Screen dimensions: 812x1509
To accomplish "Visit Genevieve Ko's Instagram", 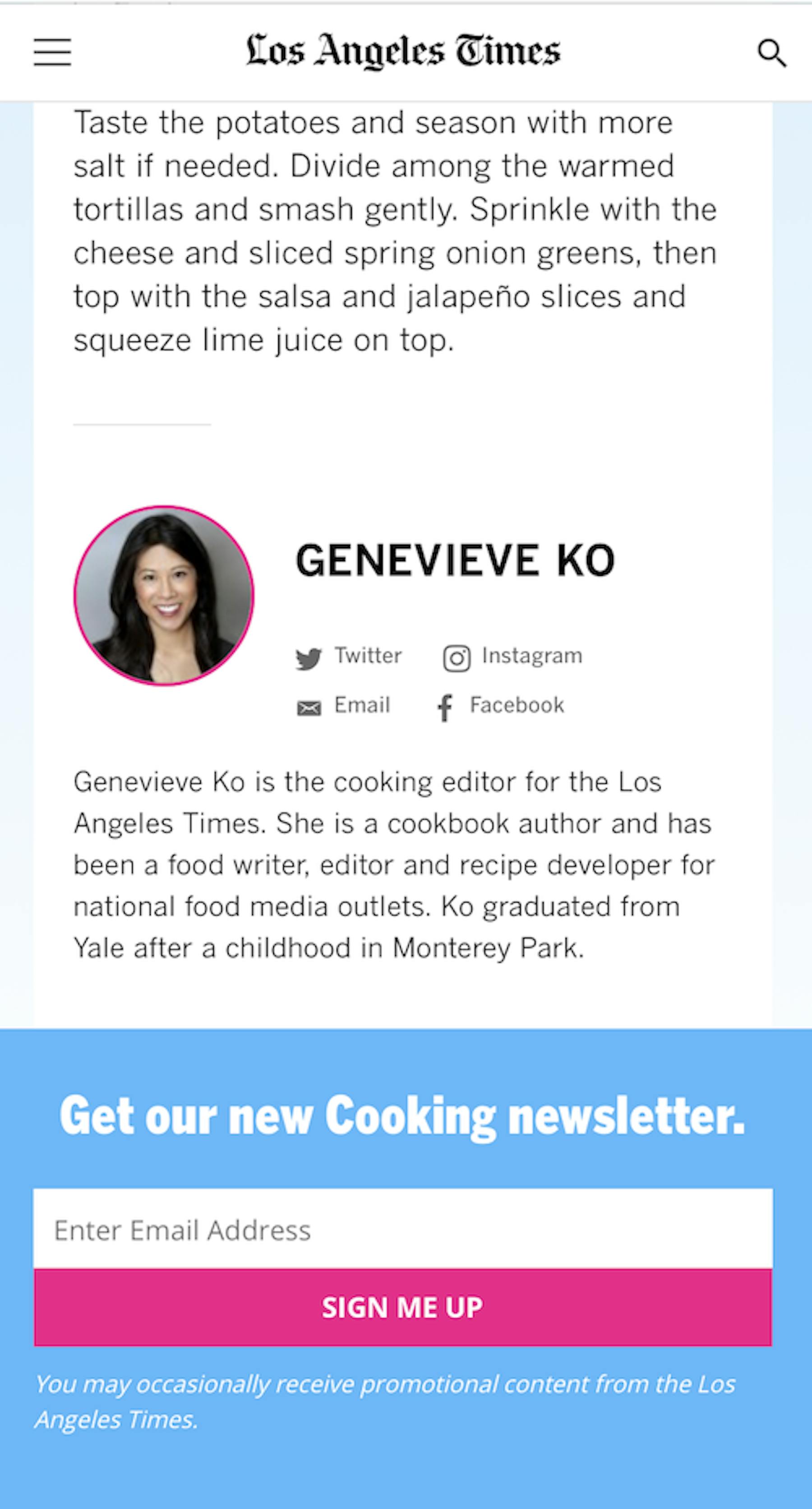I will pos(513,657).
